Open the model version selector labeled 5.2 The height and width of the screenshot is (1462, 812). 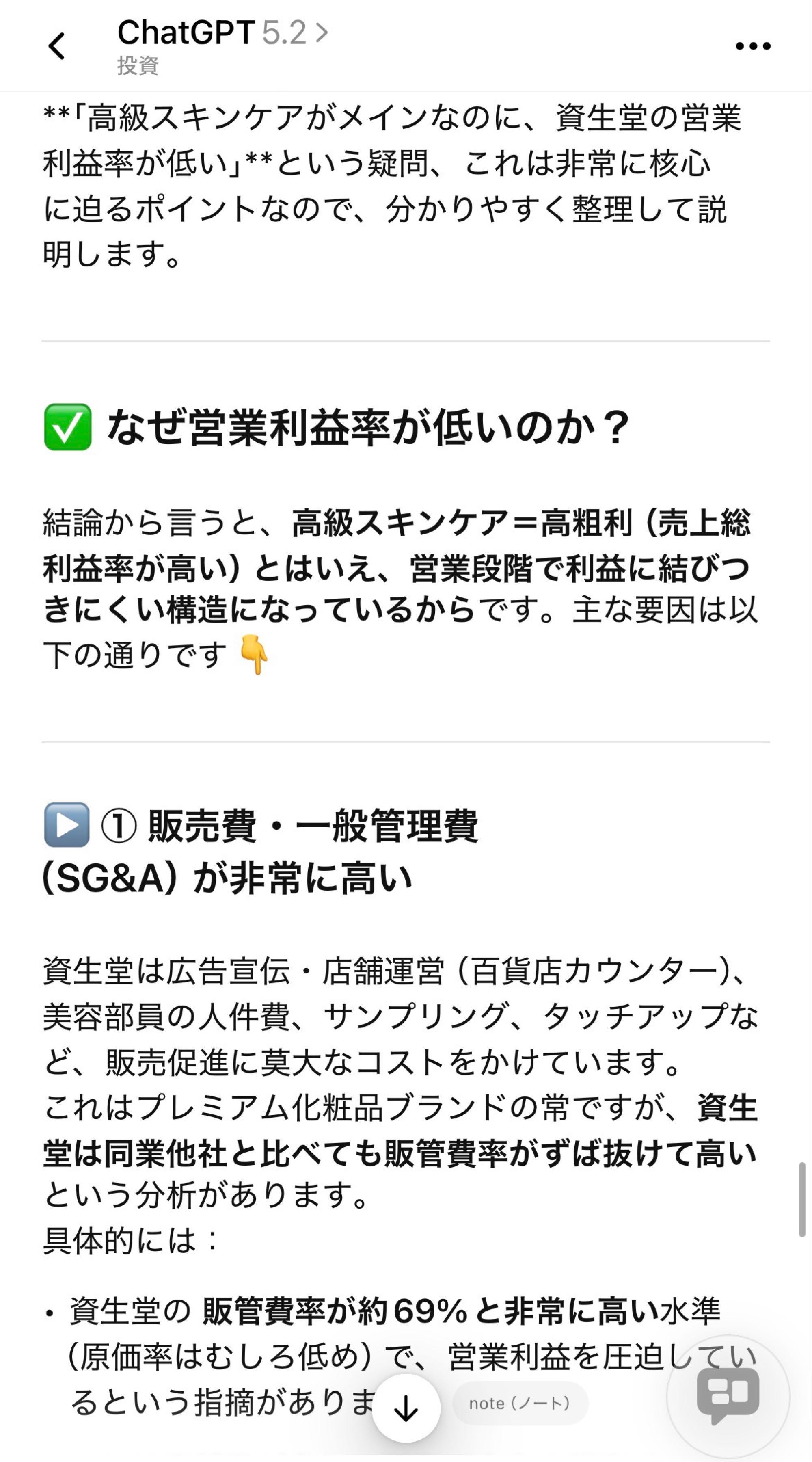[x=286, y=33]
